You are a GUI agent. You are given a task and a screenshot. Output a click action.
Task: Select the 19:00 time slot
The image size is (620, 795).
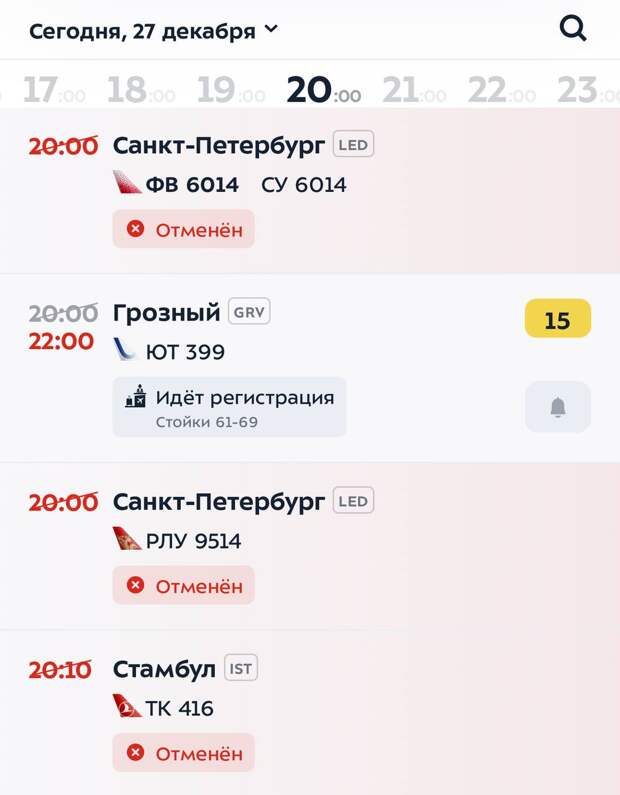[230, 91]
